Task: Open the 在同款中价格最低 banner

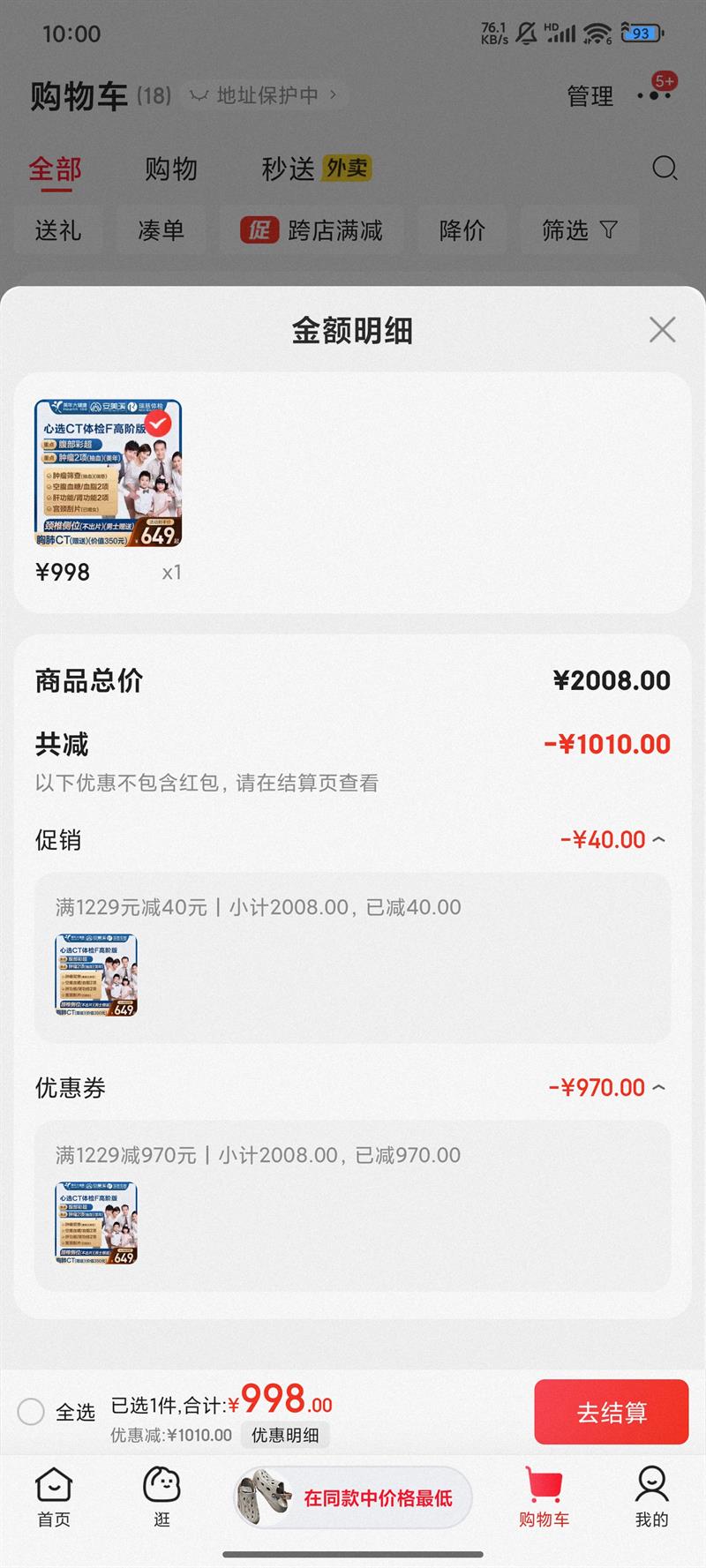Action: tap(353, 1497)
